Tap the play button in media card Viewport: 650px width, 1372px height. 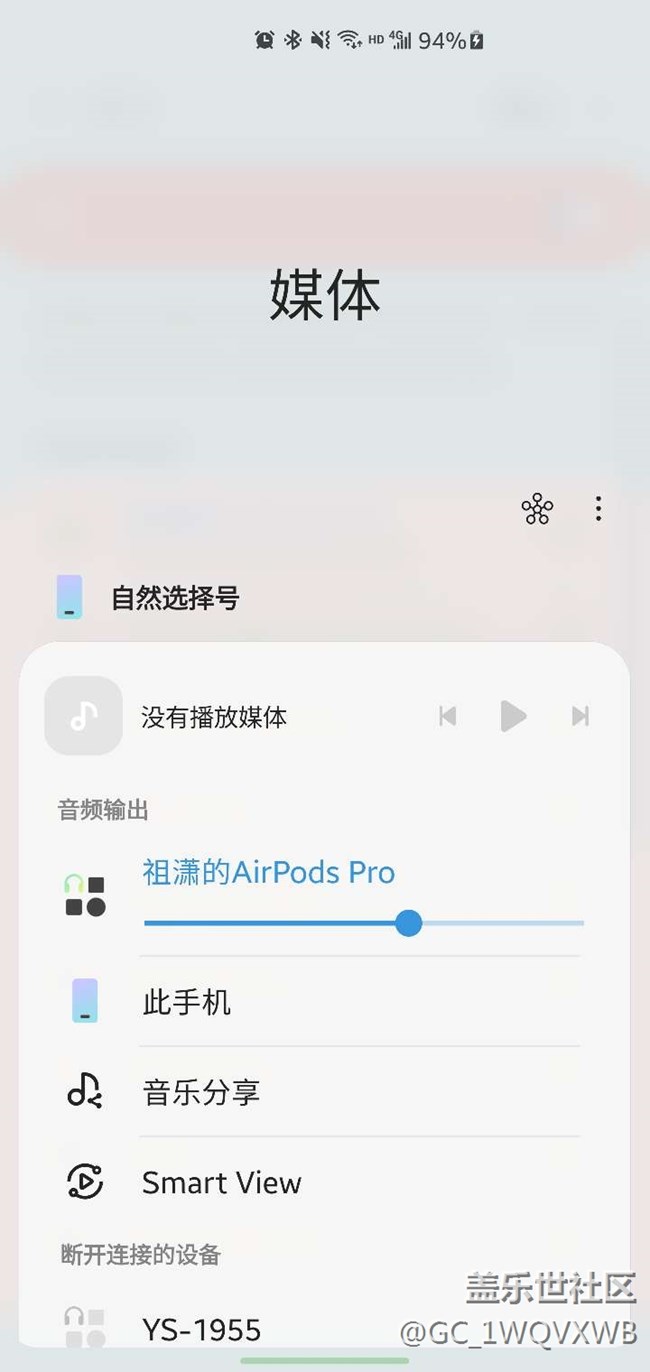(513, 716)
